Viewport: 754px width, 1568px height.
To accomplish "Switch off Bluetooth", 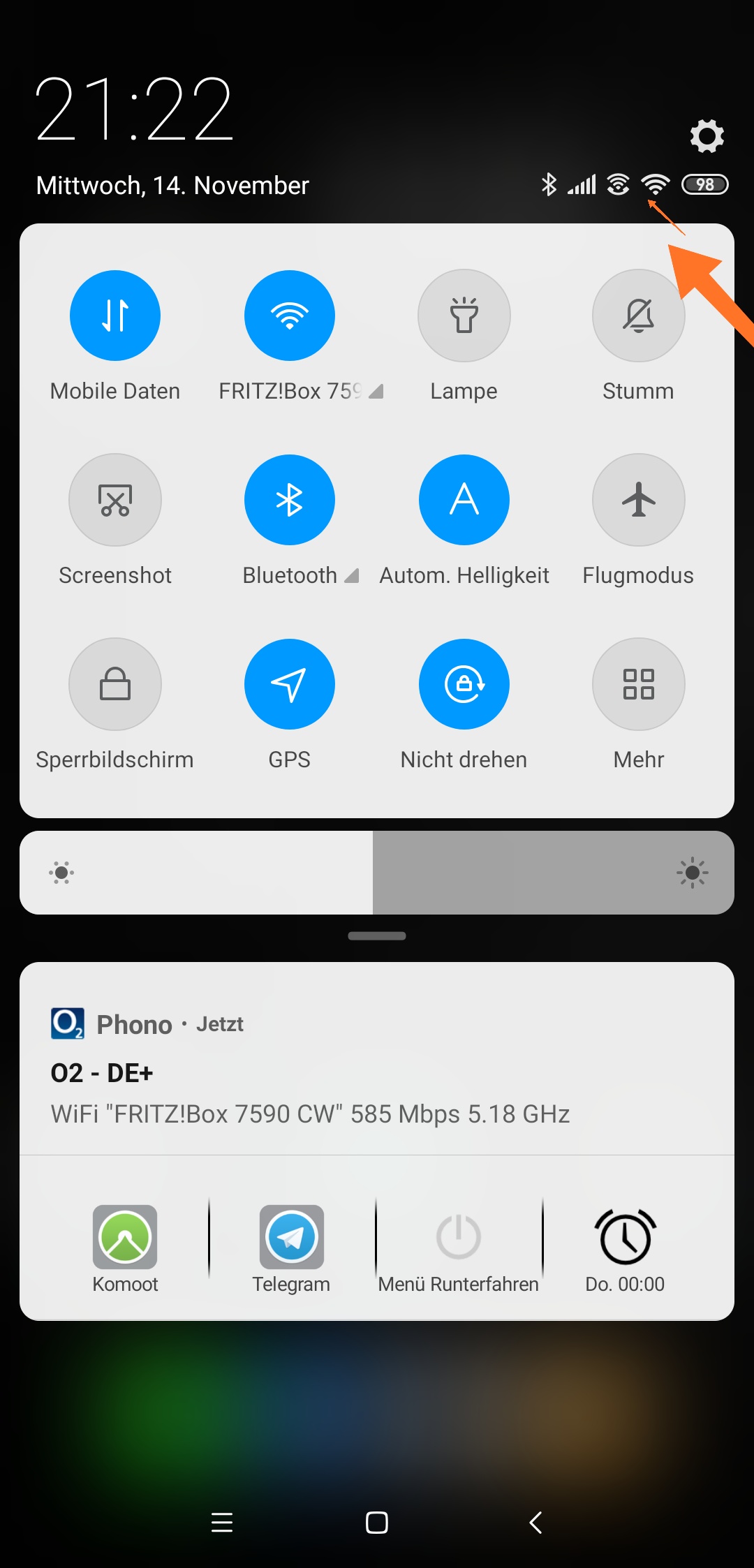I will (290, 500).
